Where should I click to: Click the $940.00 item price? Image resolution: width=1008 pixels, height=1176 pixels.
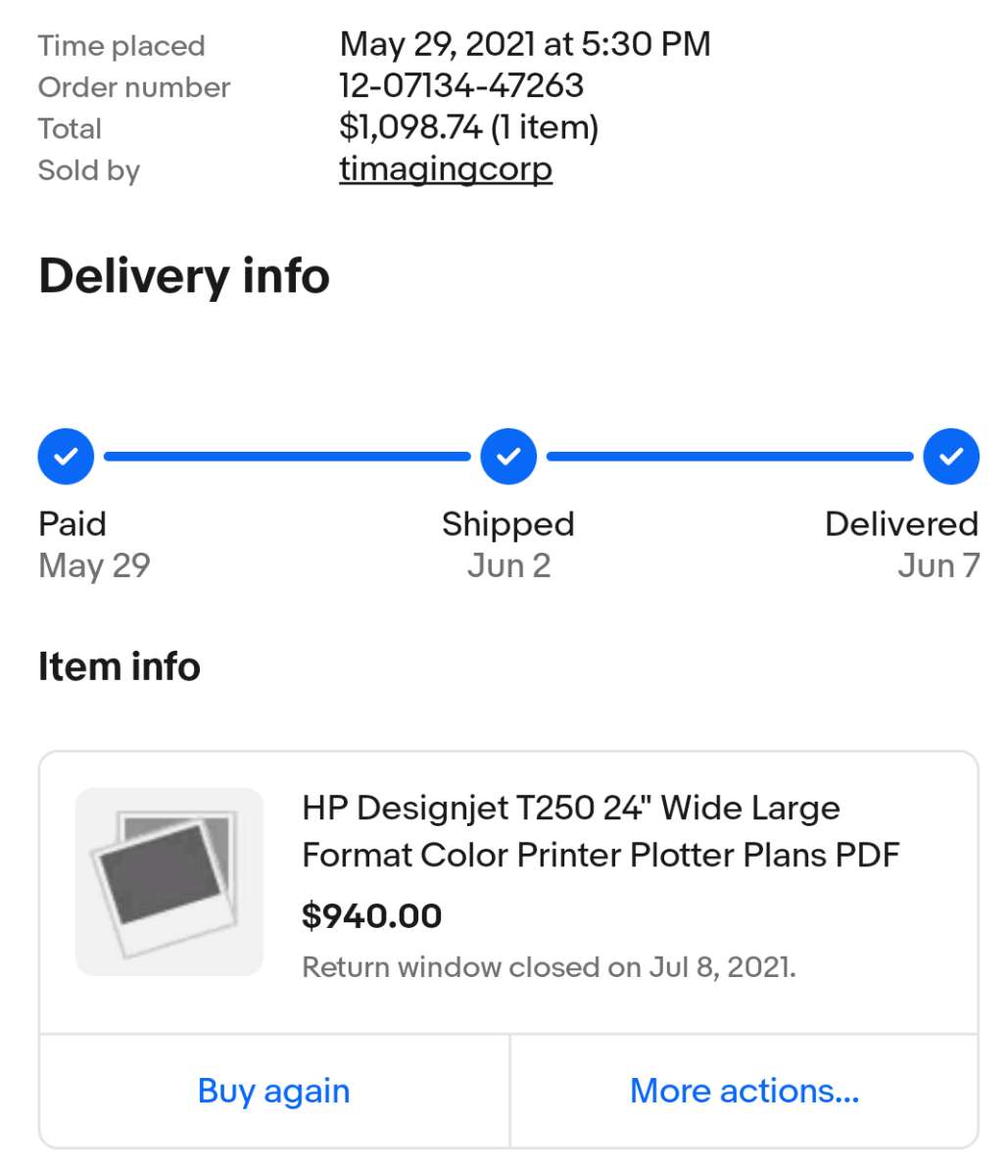pyautogui.click(x=372, y=916)
